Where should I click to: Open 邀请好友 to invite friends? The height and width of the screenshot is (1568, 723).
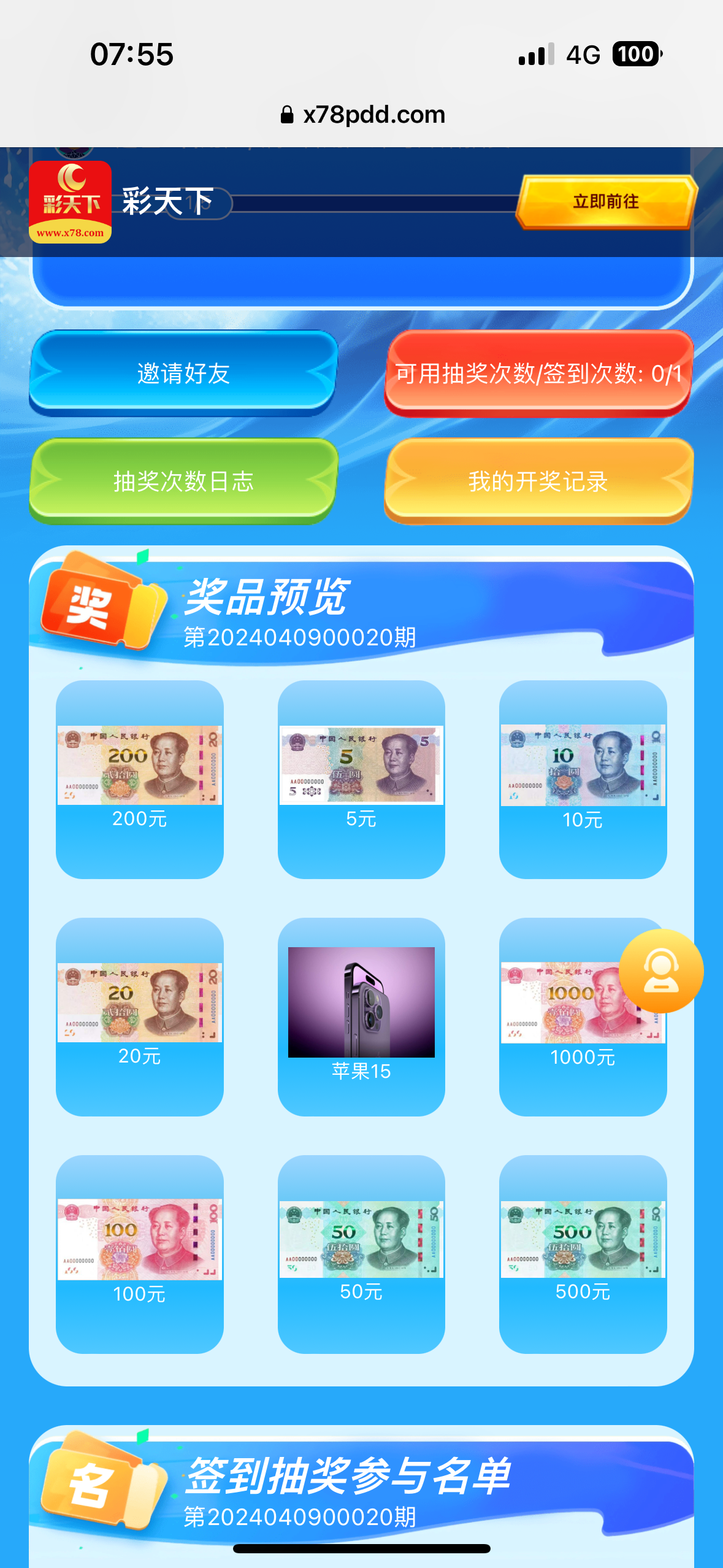[x=183, y=373]
